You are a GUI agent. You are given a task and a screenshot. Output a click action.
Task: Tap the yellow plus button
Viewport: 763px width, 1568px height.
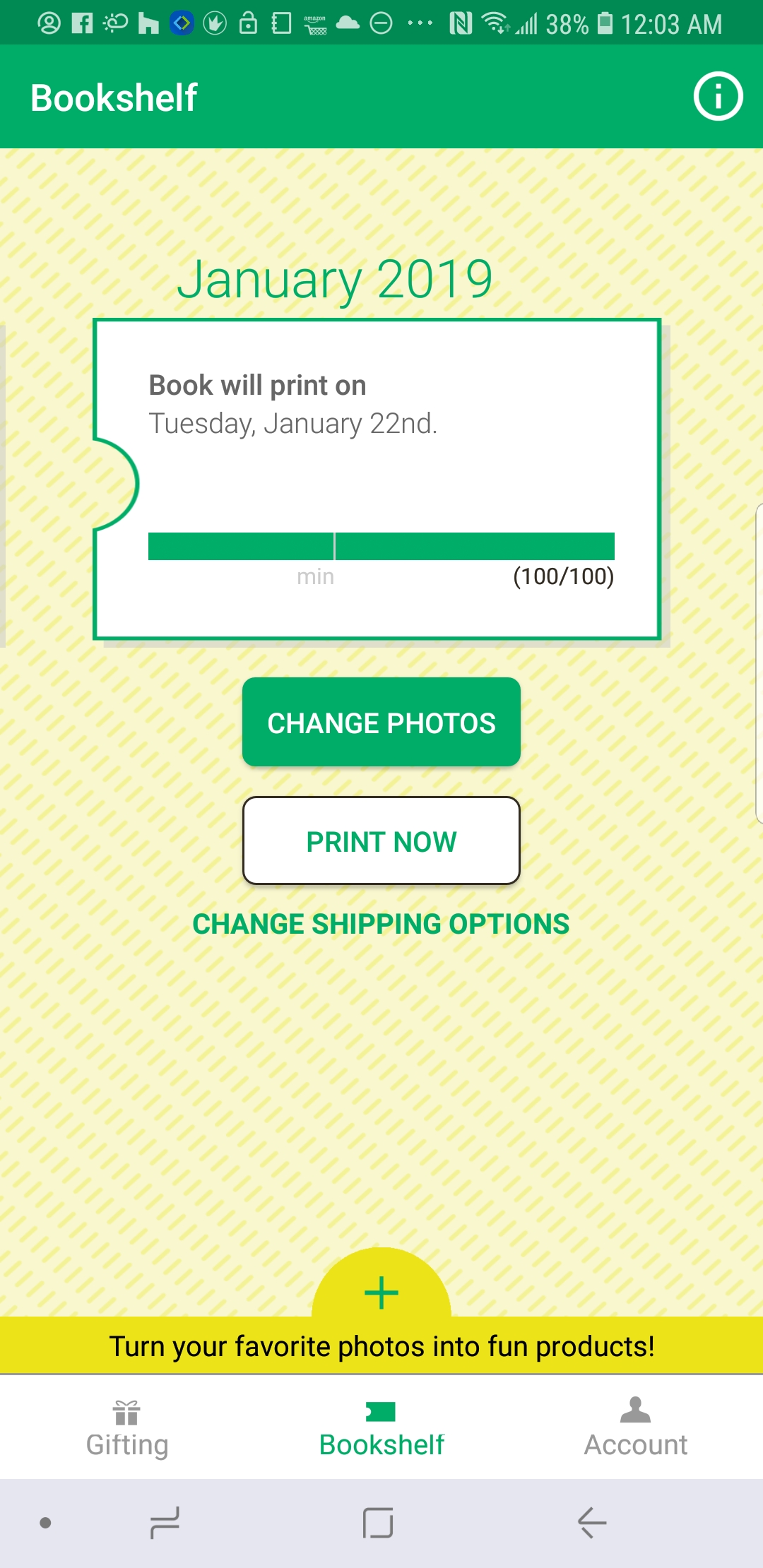[381, 1292]
